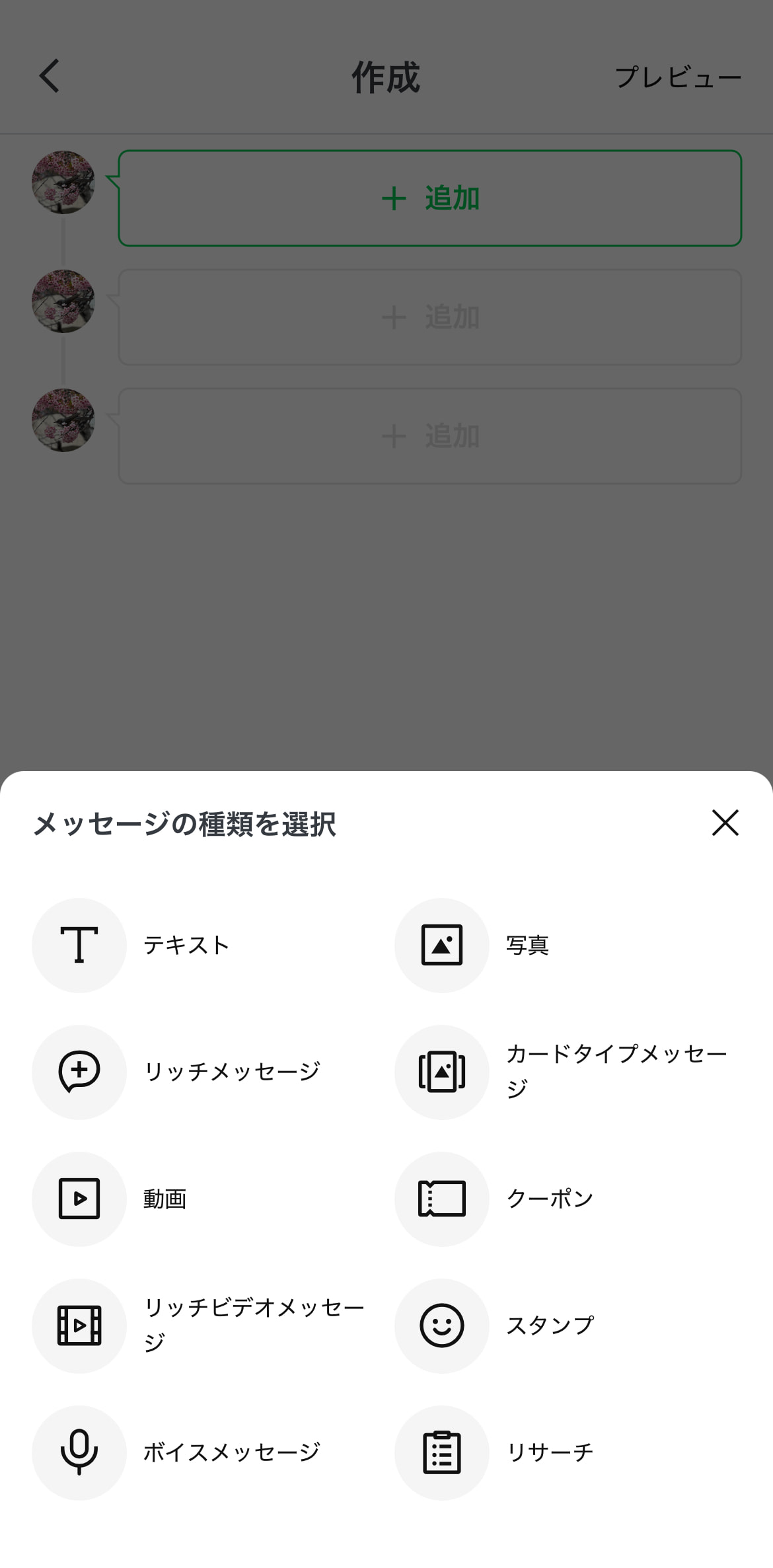Open リッチビデオメッセージ via its filmstrip icon
The image size is (773, 1568).
[x=79, y=1325]
